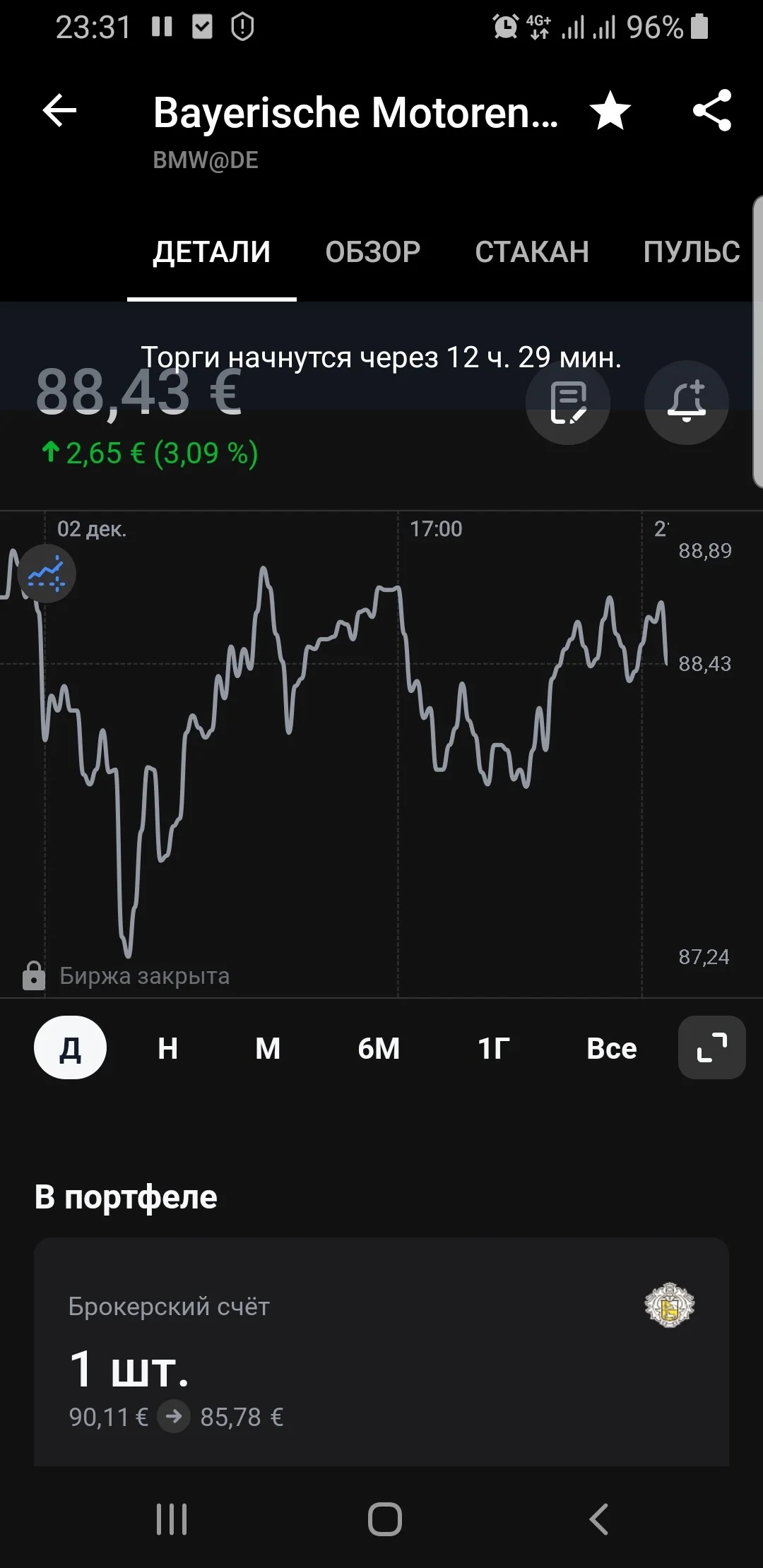Viewport: 763px width, 1568px height.
Task: Go to the home screen
Action: [385, 1519]
